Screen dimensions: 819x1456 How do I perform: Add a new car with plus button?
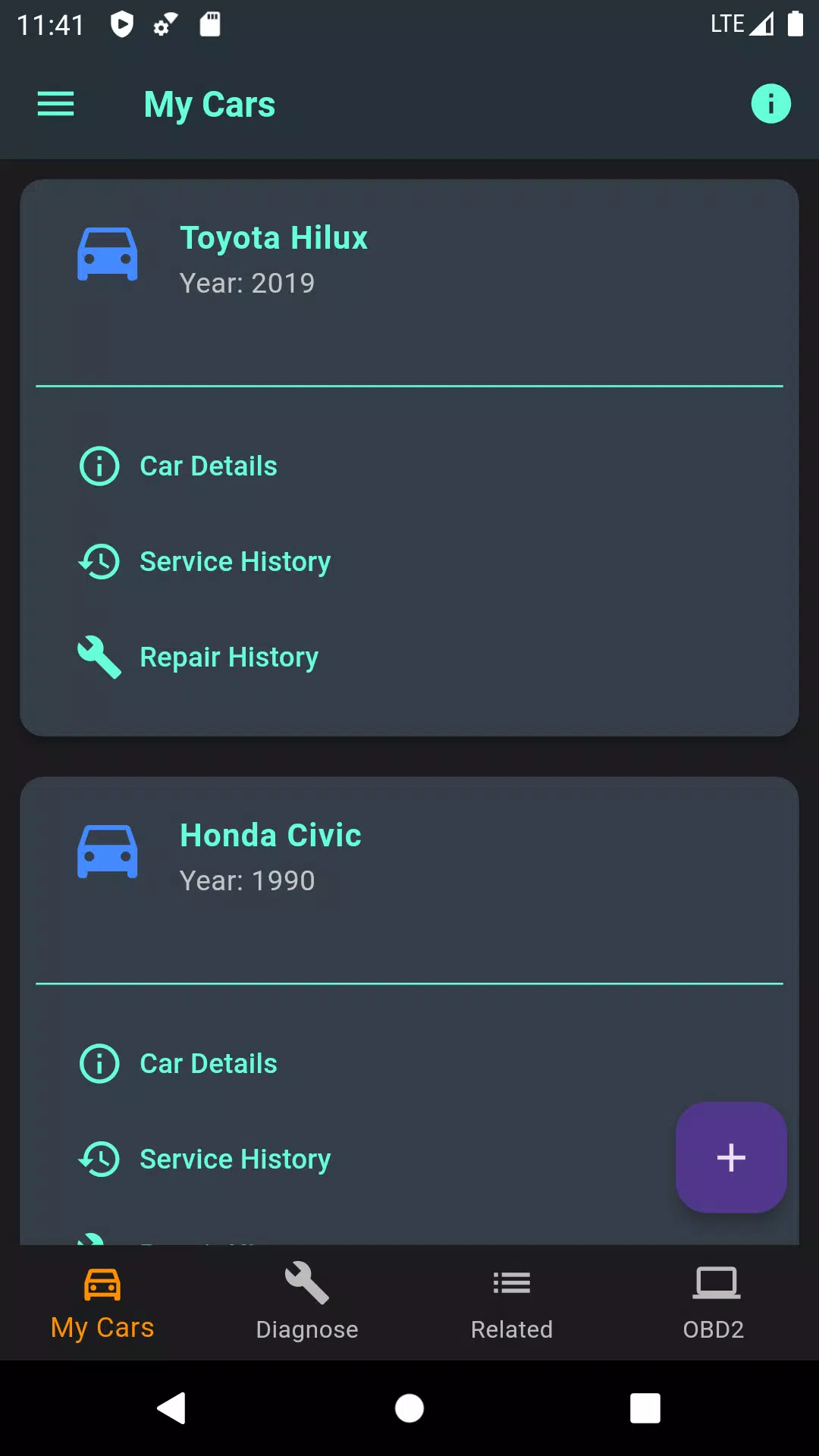(731, 1157)
